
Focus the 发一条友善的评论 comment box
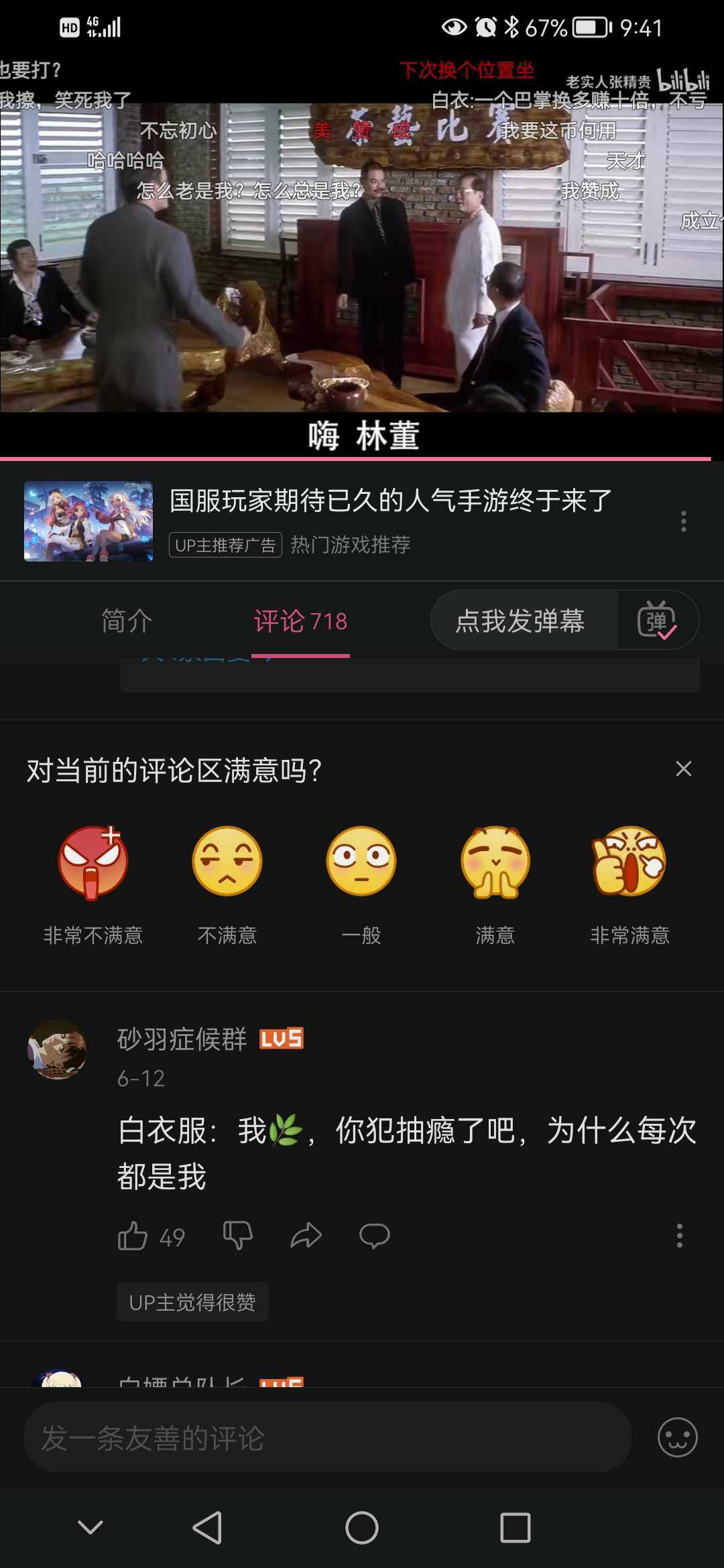click(x=327, y=1438)
